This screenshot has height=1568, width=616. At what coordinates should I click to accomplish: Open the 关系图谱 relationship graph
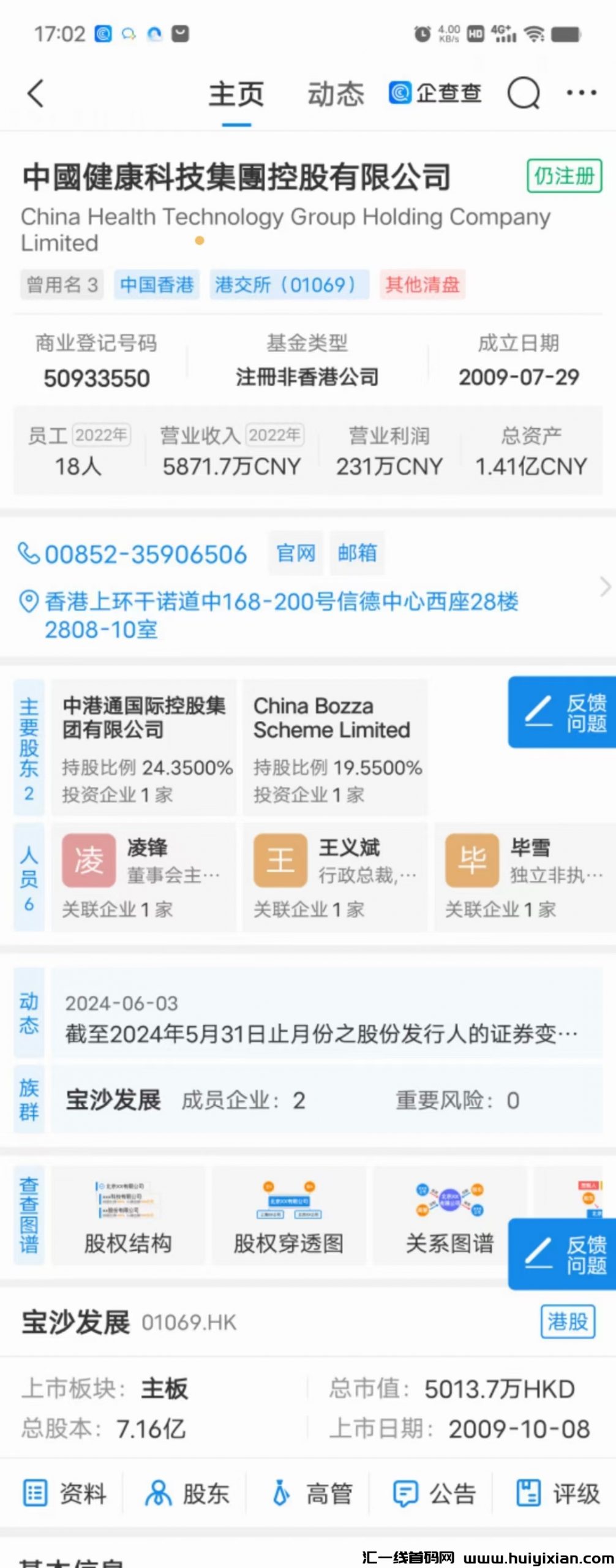[x=449, y=1216]
